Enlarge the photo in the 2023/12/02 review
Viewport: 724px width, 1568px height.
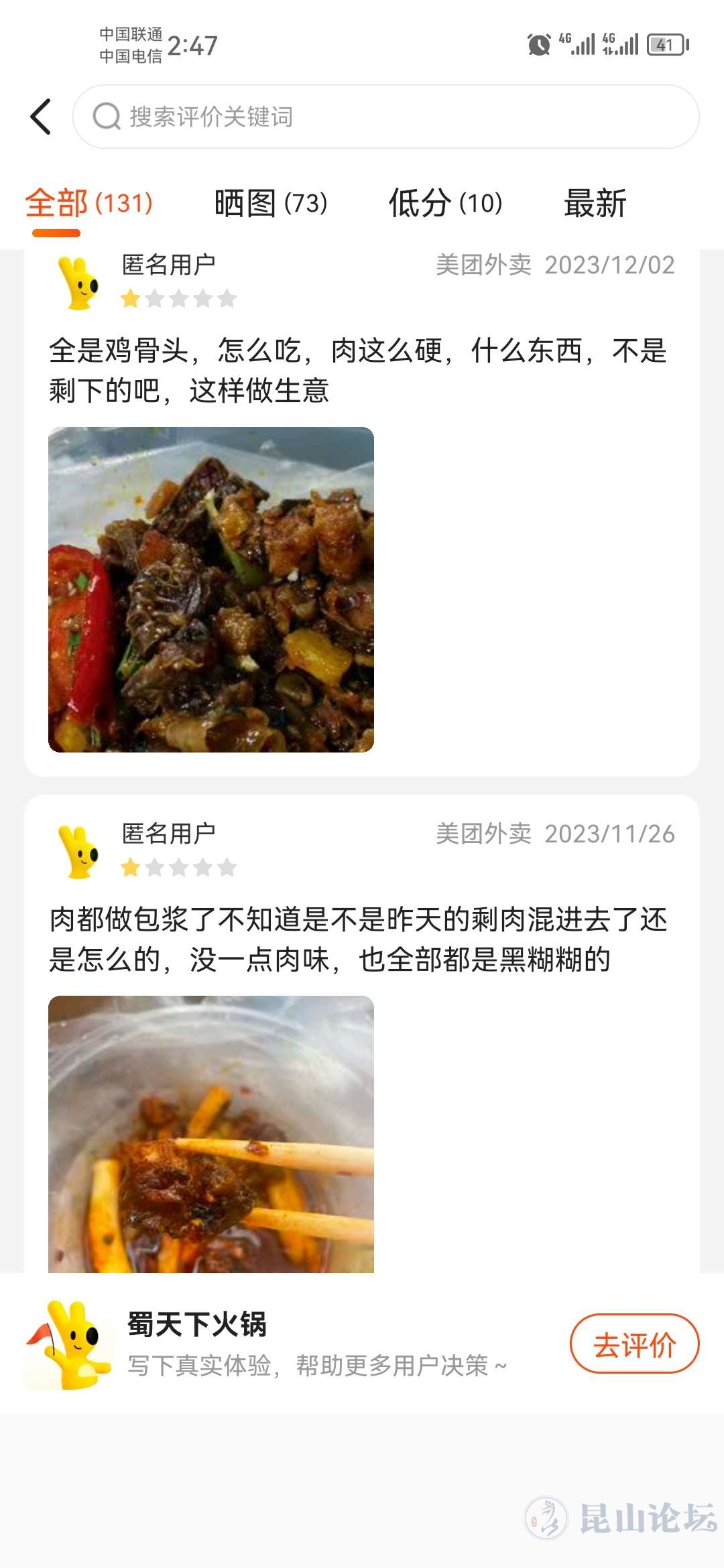pos(211,590)
